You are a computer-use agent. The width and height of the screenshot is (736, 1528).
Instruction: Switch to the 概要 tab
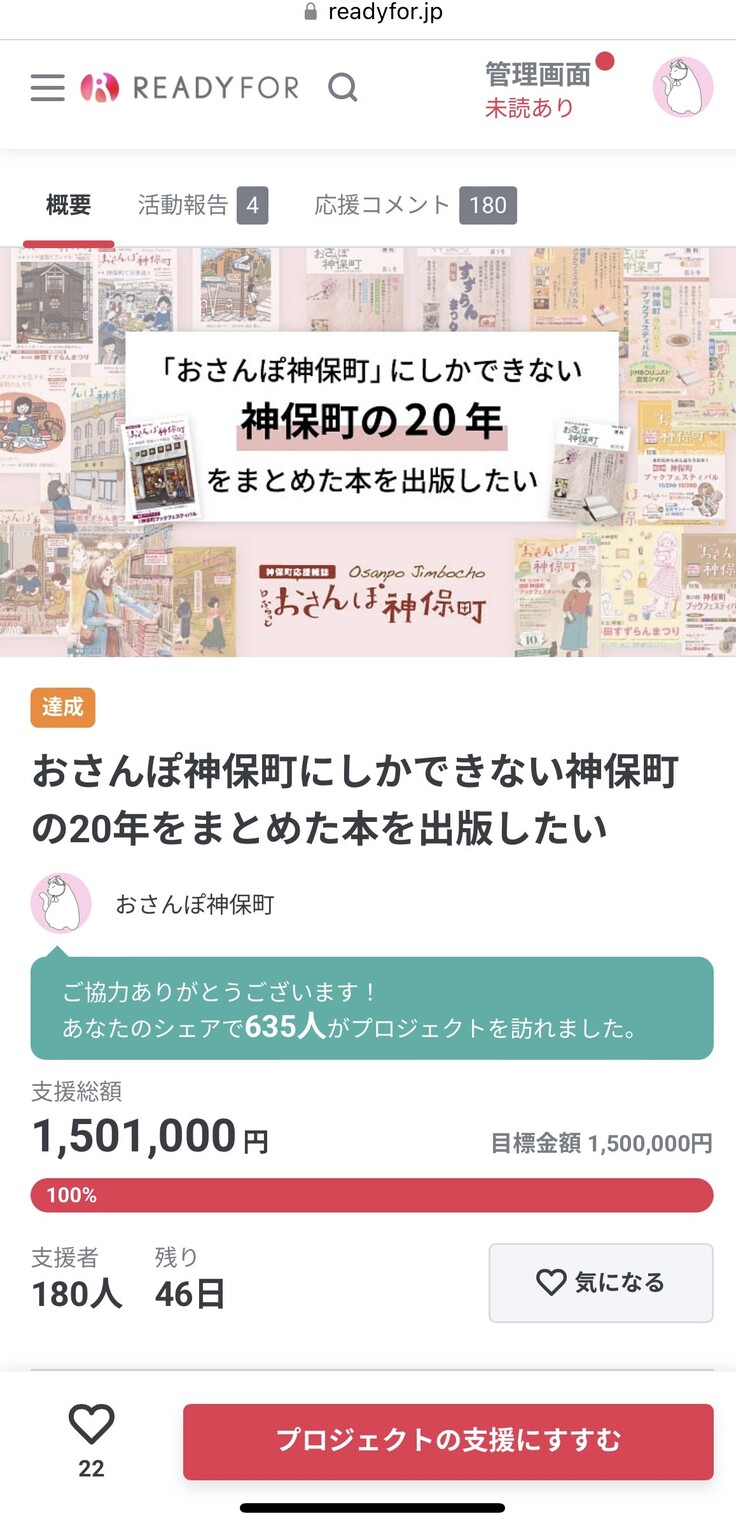(x=68, y=206)
